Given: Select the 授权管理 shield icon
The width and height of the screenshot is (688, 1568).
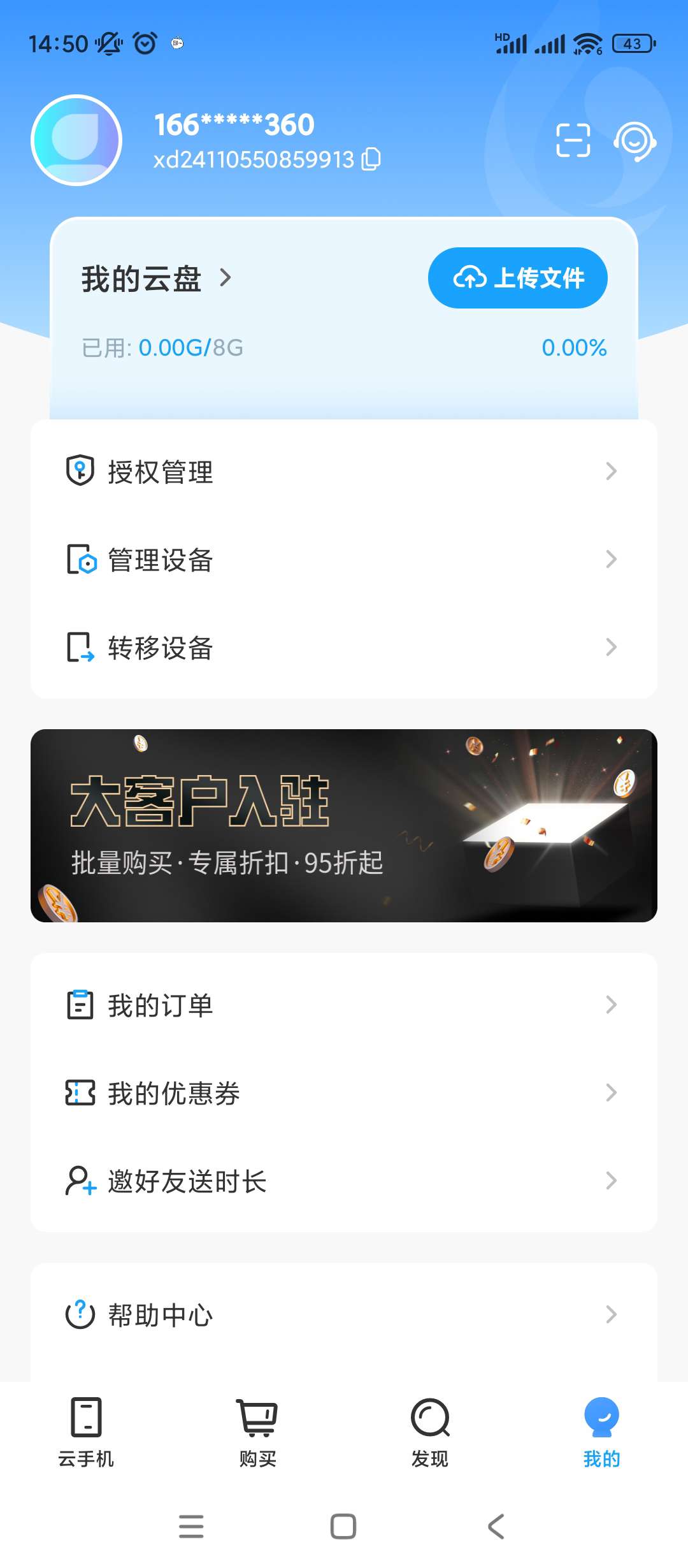Looking at the screenshot, I should pos(79,472).
